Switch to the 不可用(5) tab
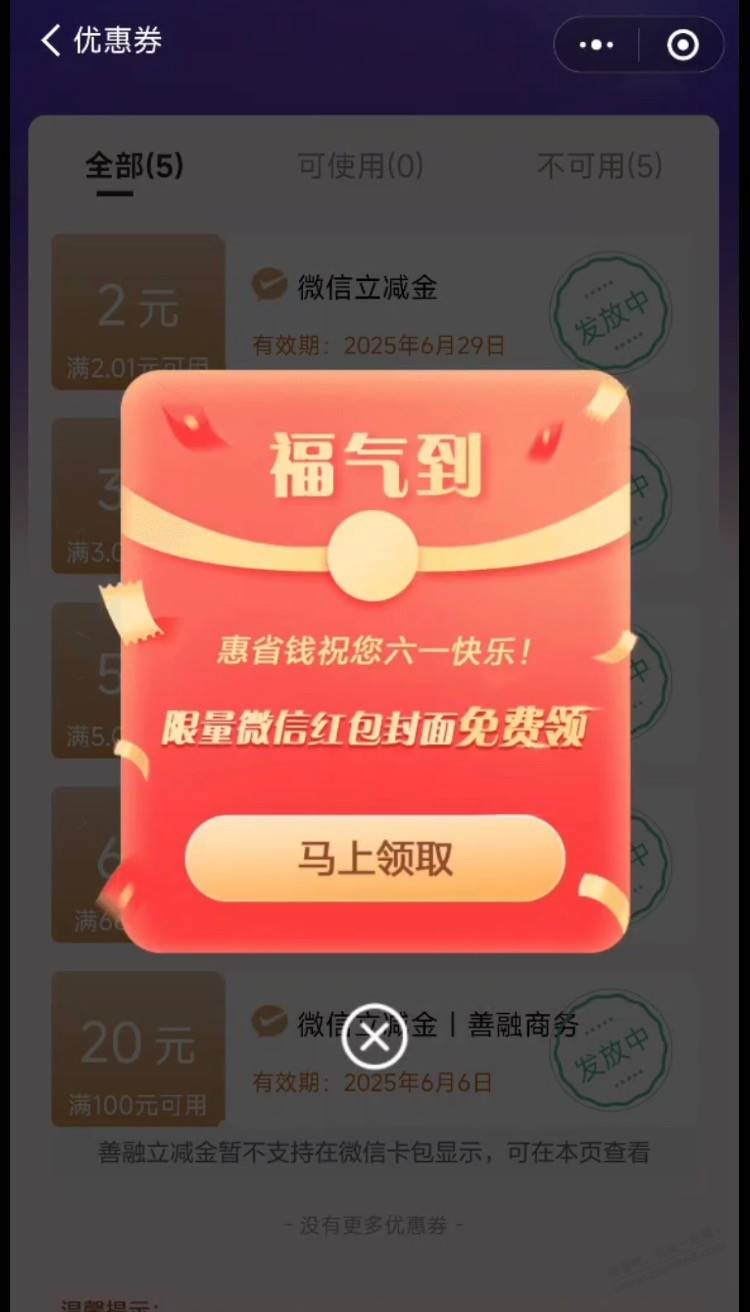 [600, 166]
